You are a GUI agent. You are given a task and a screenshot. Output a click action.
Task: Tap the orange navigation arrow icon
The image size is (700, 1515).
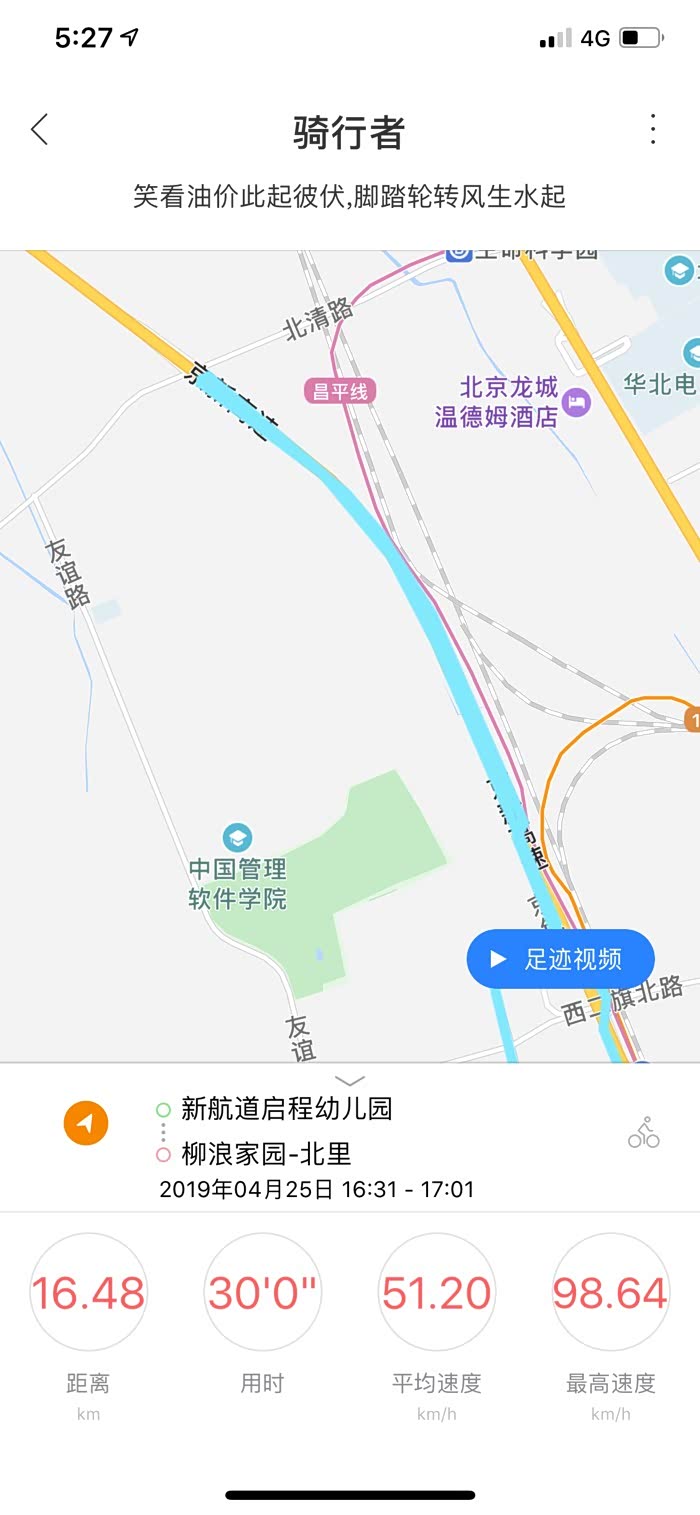pos(86,1124)
